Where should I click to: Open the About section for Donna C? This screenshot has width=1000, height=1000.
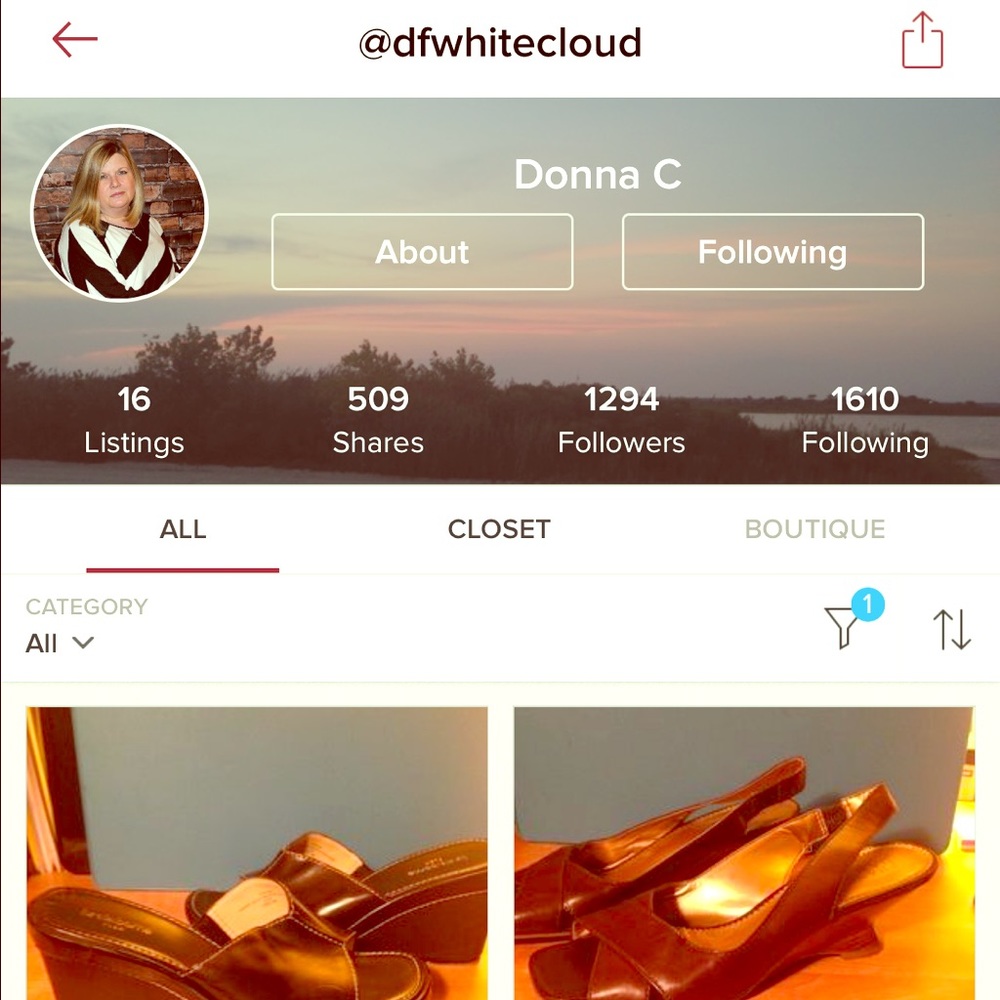[x=422, y=252]
